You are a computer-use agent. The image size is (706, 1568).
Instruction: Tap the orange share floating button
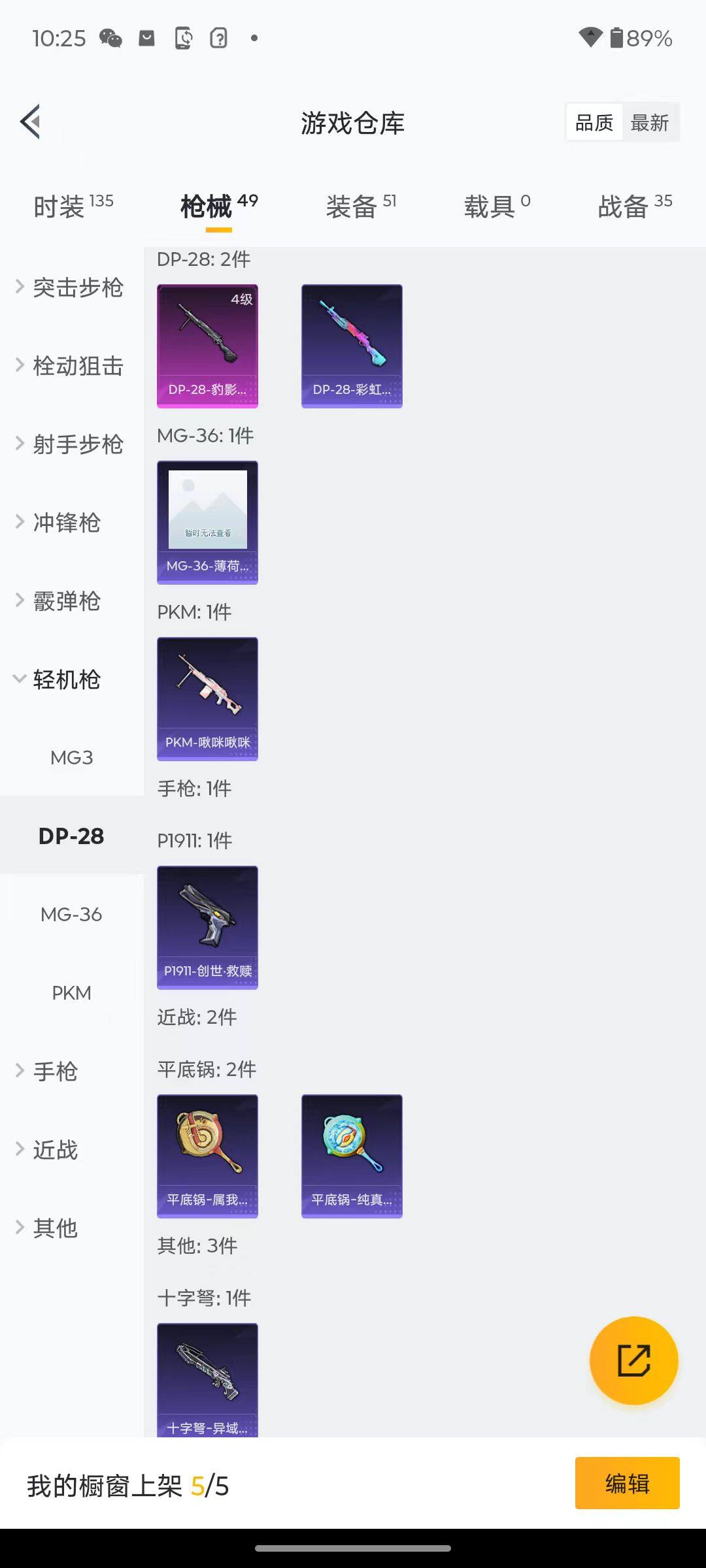point(633,1360)
